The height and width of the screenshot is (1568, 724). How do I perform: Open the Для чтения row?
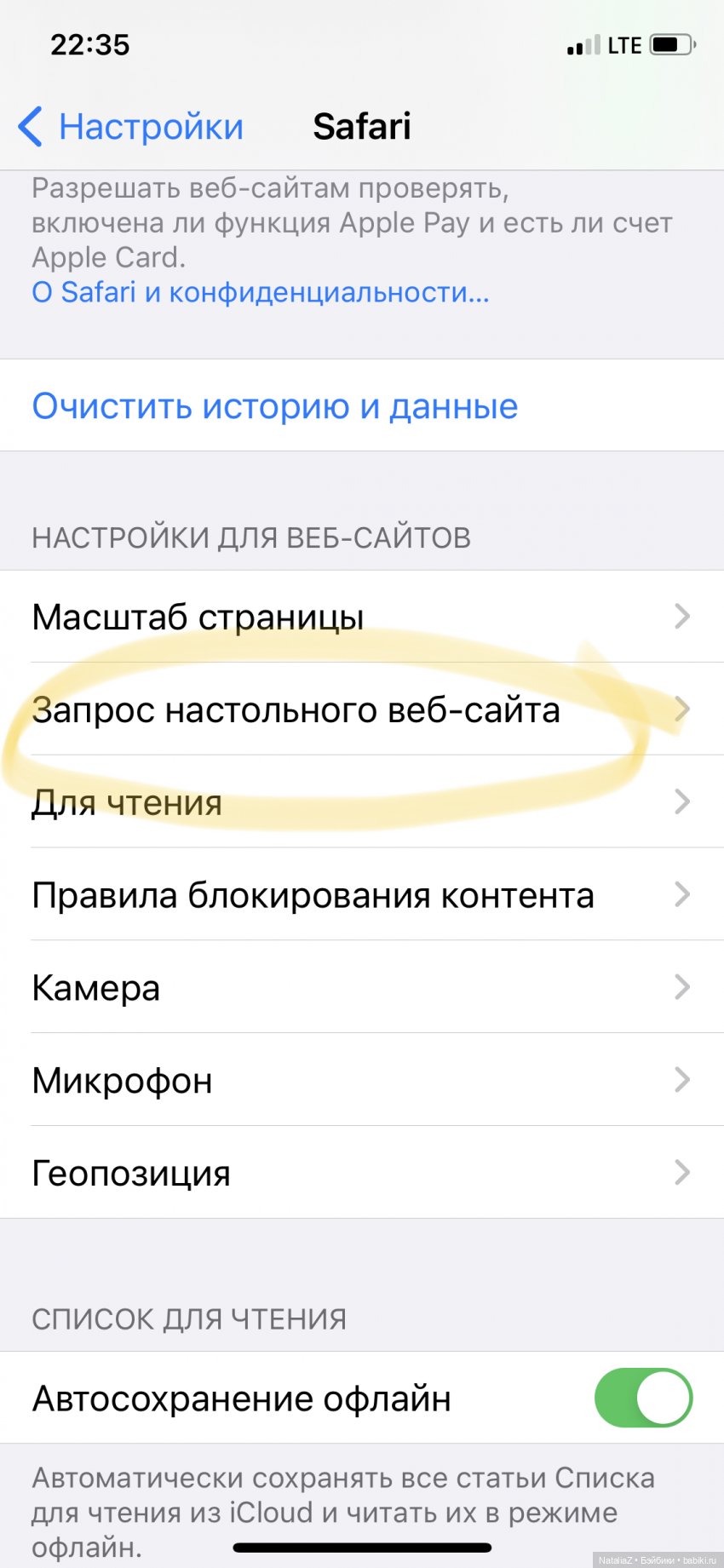coord(361,802)
